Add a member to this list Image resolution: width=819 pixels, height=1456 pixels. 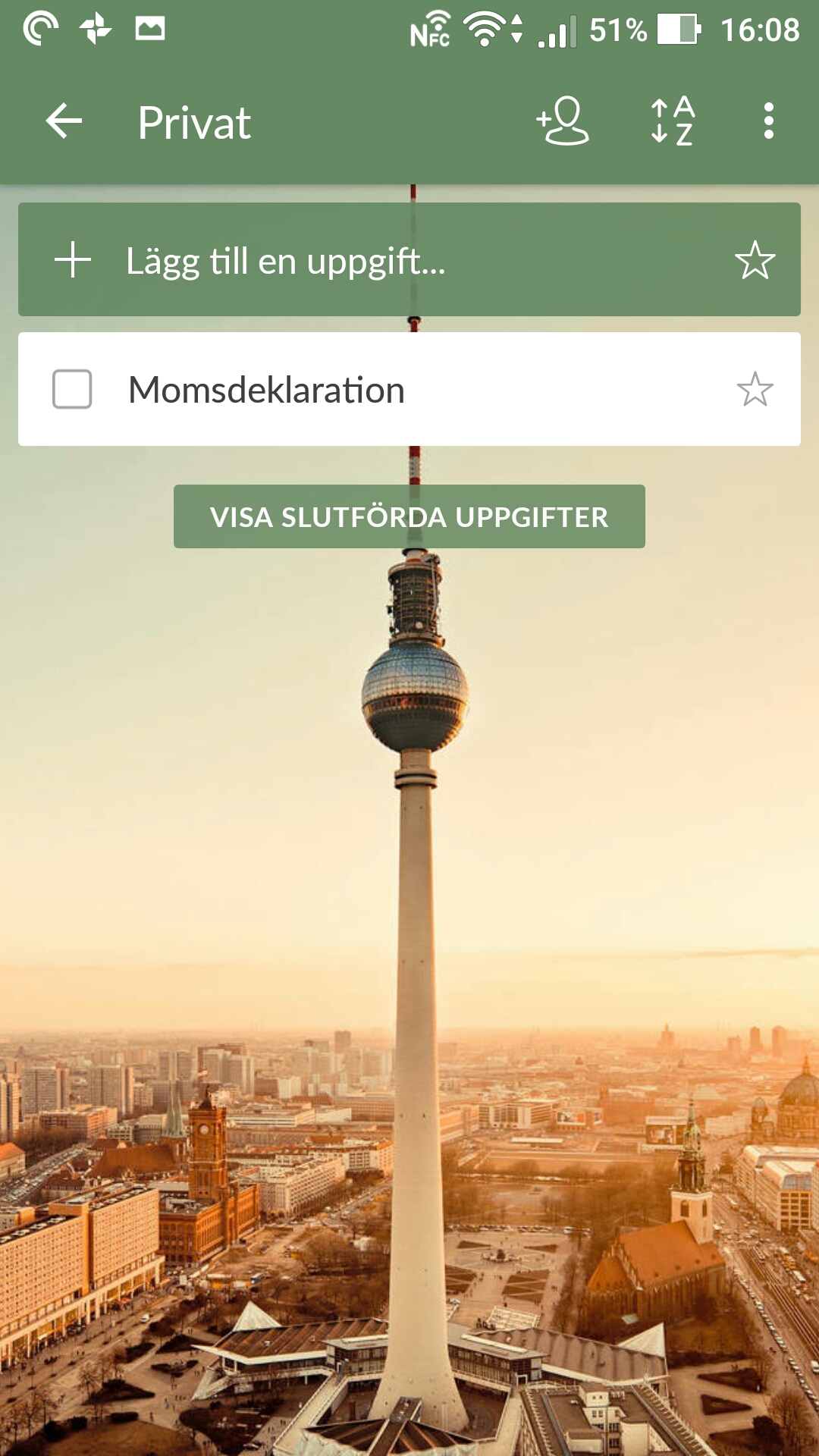click(x=563, y=121)
